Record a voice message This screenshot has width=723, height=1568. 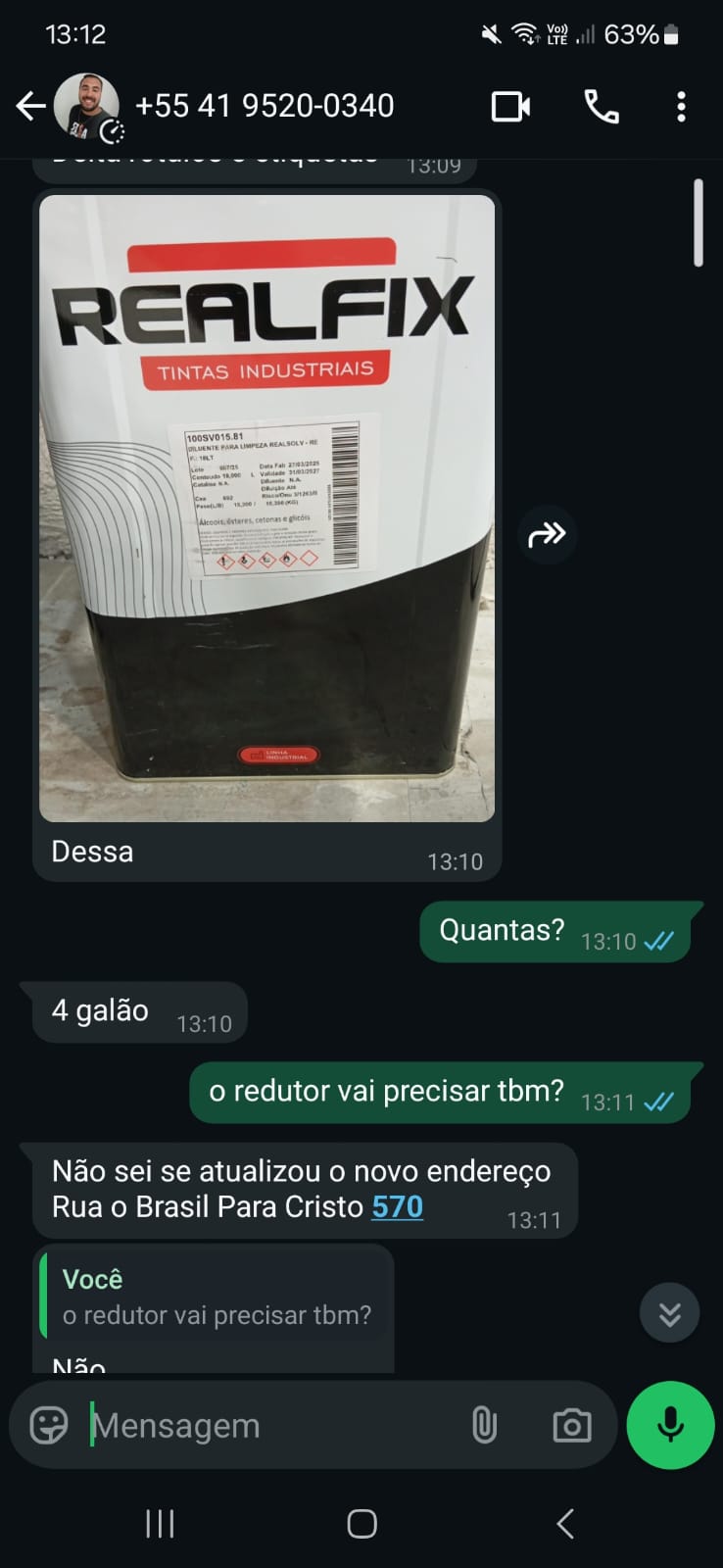[670, 1425]
